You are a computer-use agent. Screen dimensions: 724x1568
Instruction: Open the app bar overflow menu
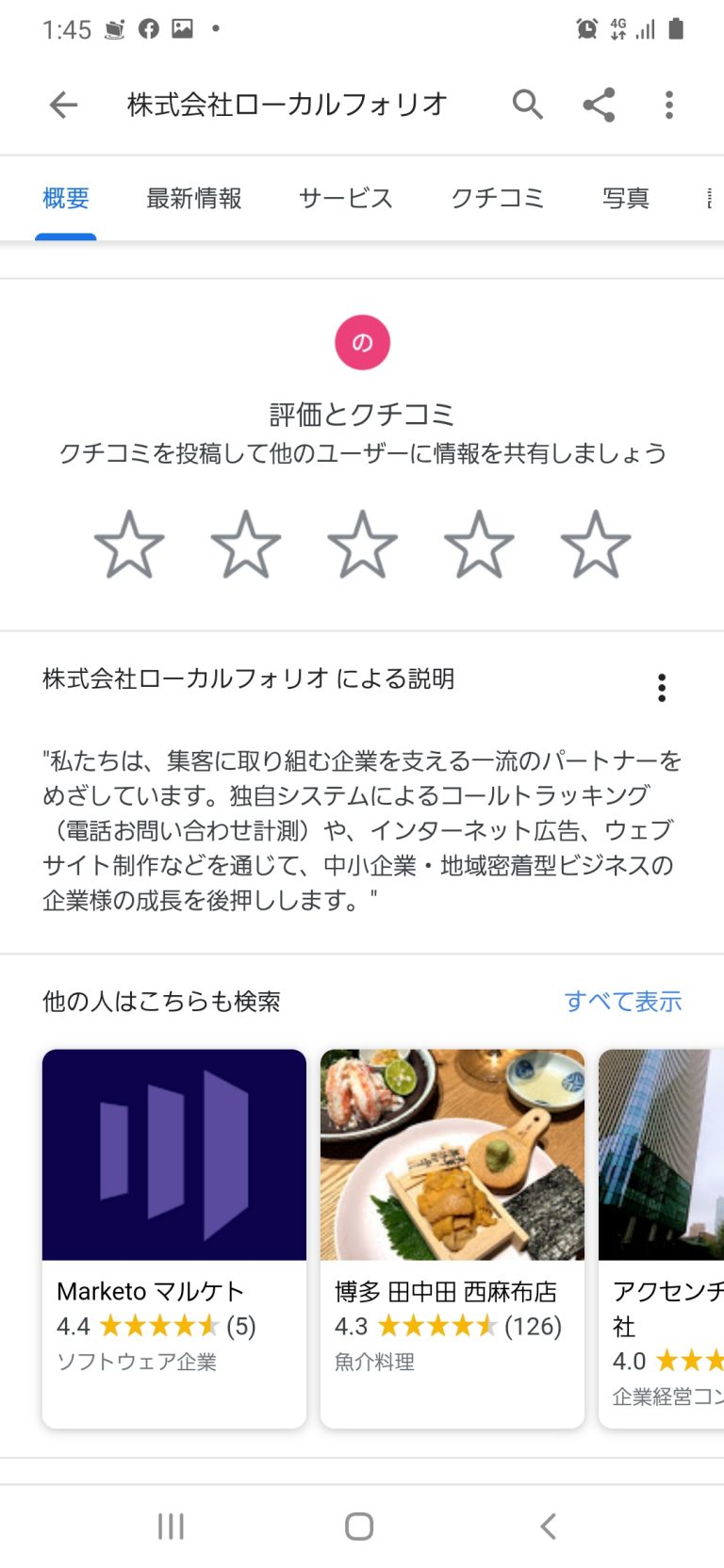point(669,105)
